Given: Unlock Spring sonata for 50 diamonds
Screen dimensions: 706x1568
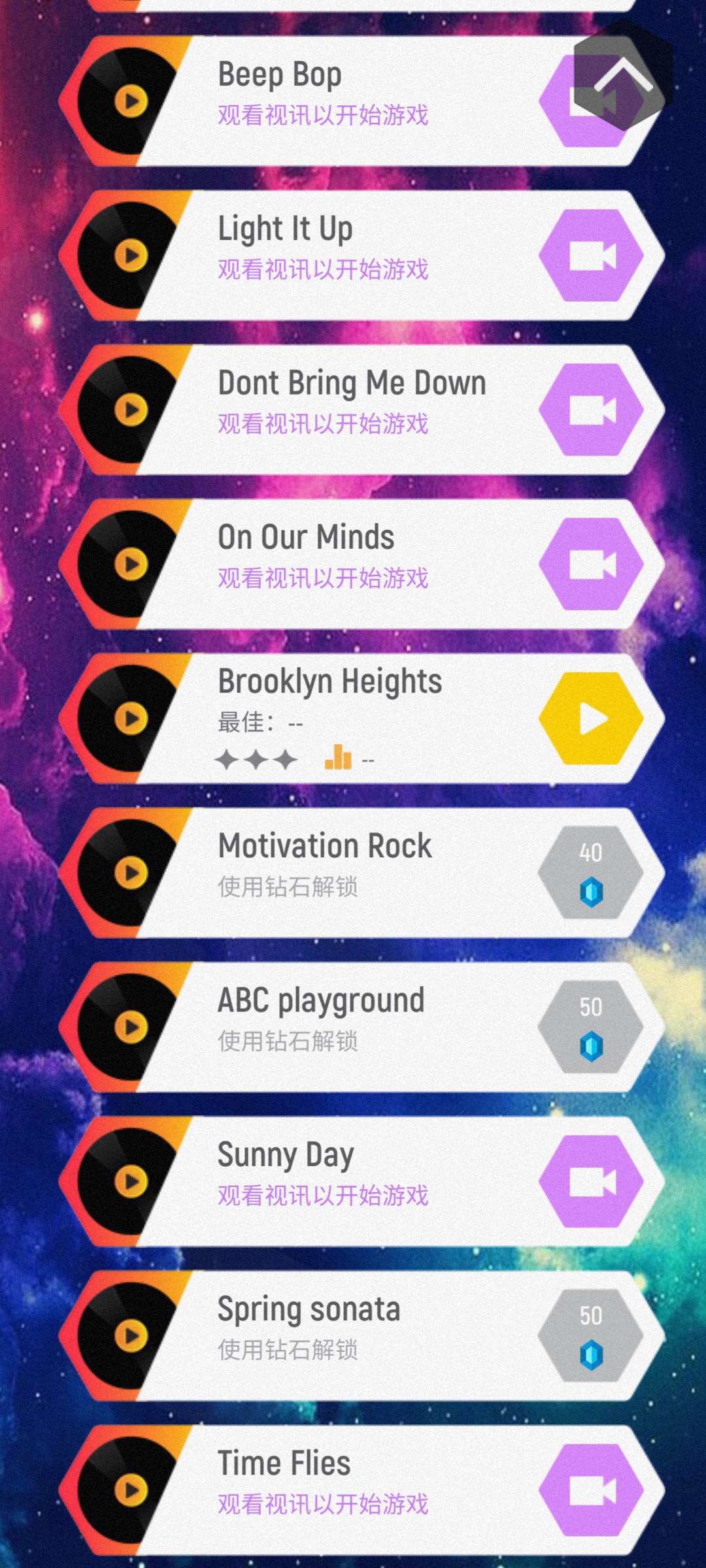Looking at the screenshot, I should tap(591, 1335).
